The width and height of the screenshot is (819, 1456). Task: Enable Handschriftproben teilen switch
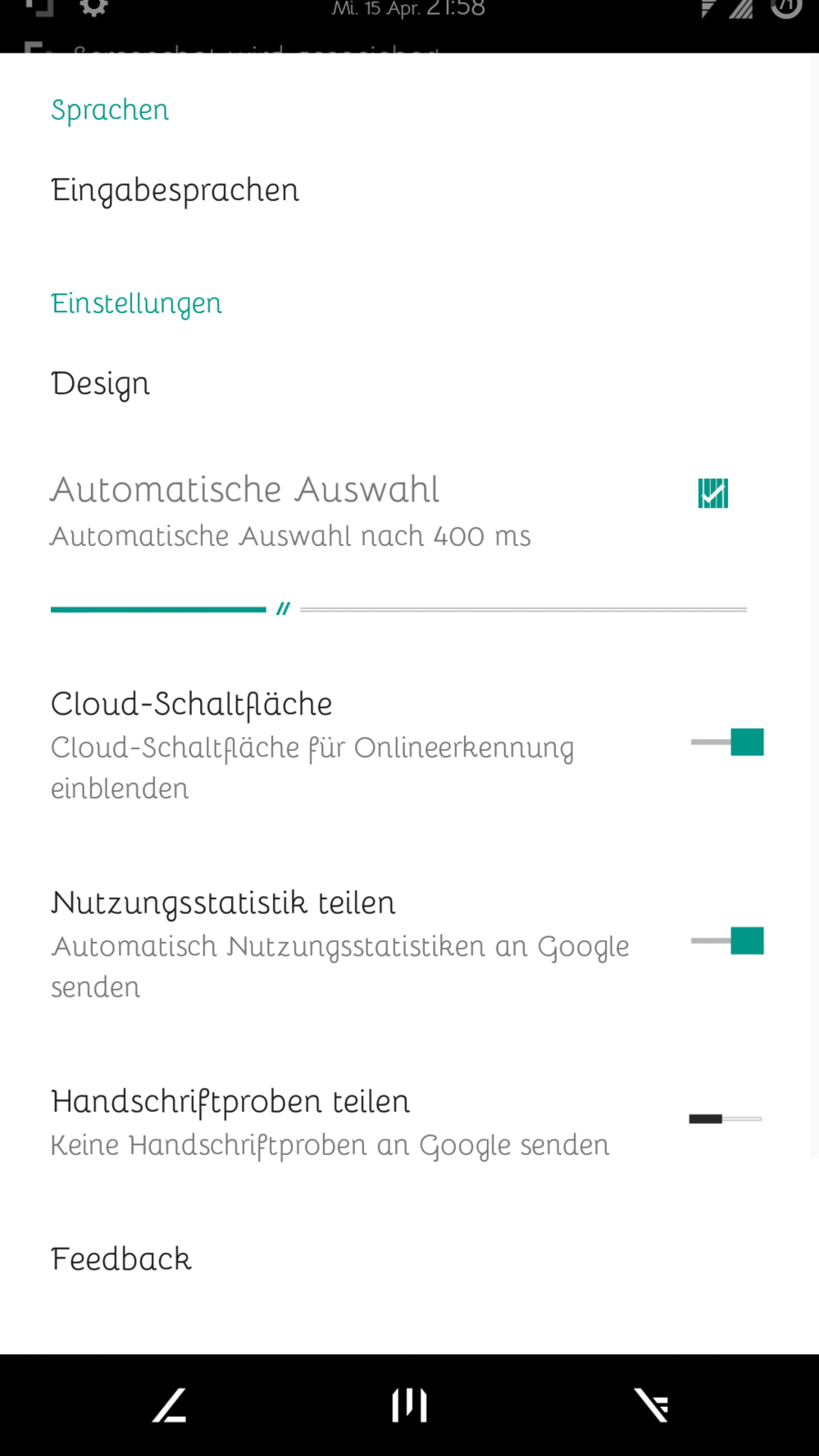point(725,1118)
